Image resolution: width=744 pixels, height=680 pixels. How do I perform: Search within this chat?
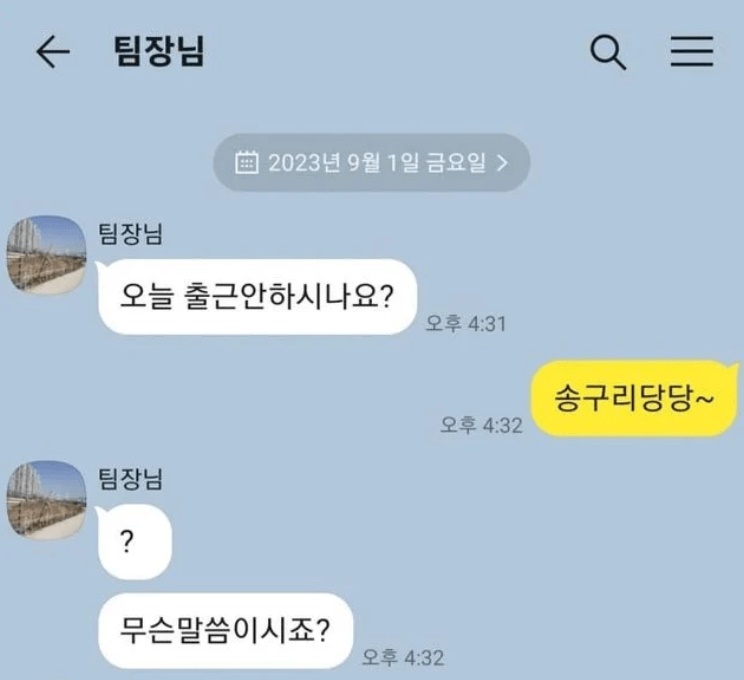point(608,52)
